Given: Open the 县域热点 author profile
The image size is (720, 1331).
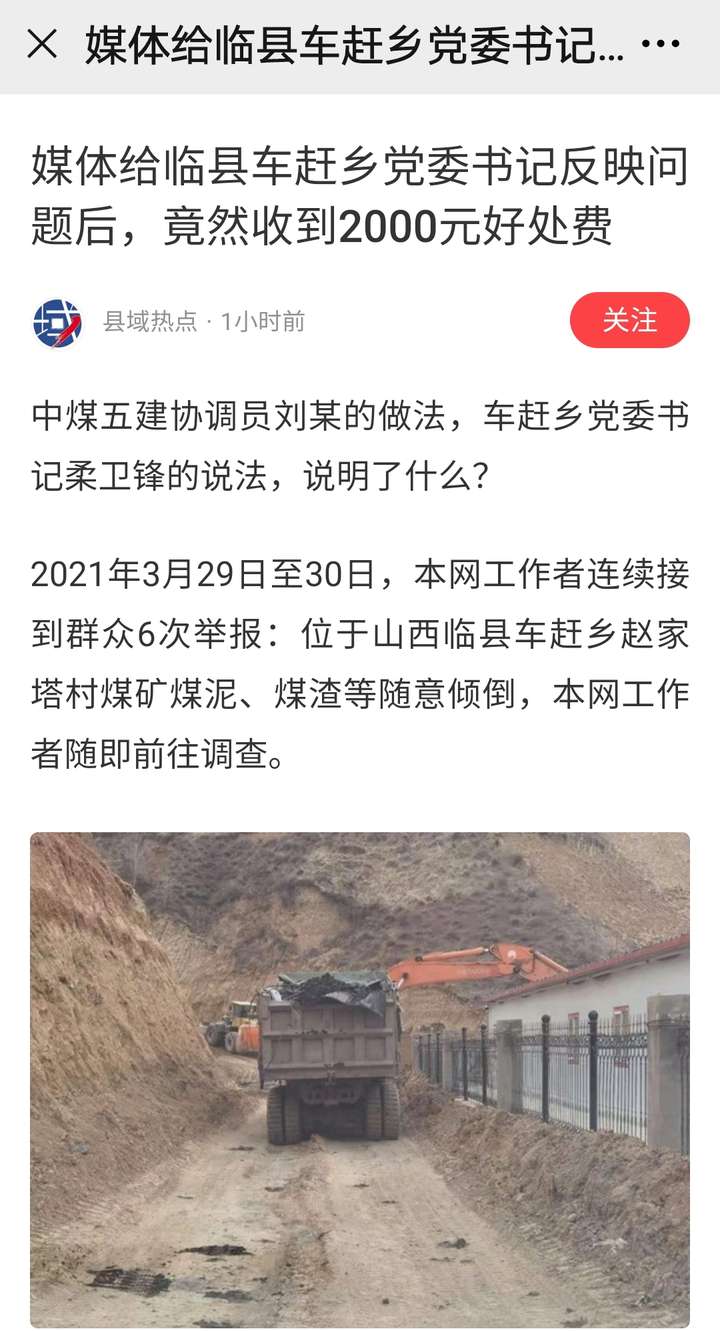Looking at the screenshot, I should pyautogui.click(x=150, y=322).
